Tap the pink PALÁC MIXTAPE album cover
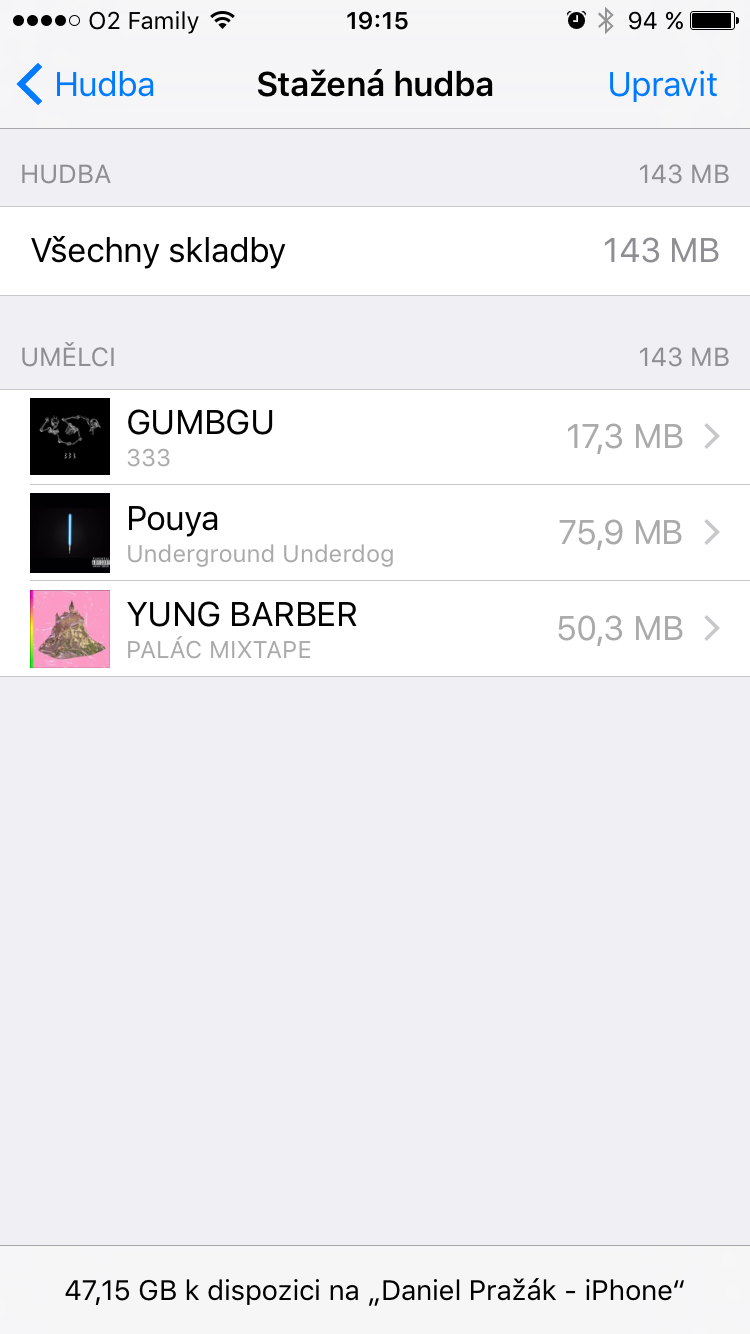This screenshot has height=1334, width=750. (x=69, y=629)
